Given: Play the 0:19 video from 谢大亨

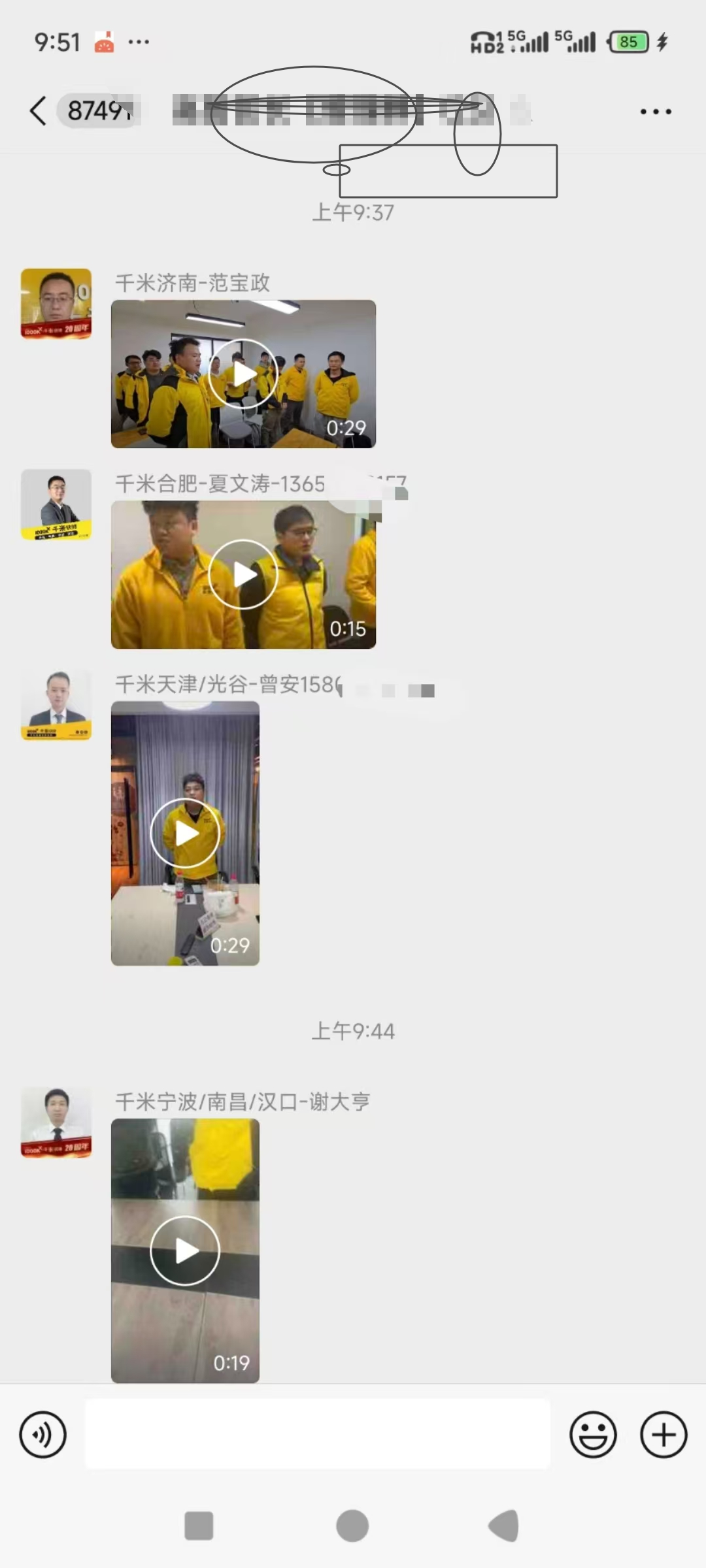Looking at the screenshot, I should pyautogui.click(x=185, y=1250).
